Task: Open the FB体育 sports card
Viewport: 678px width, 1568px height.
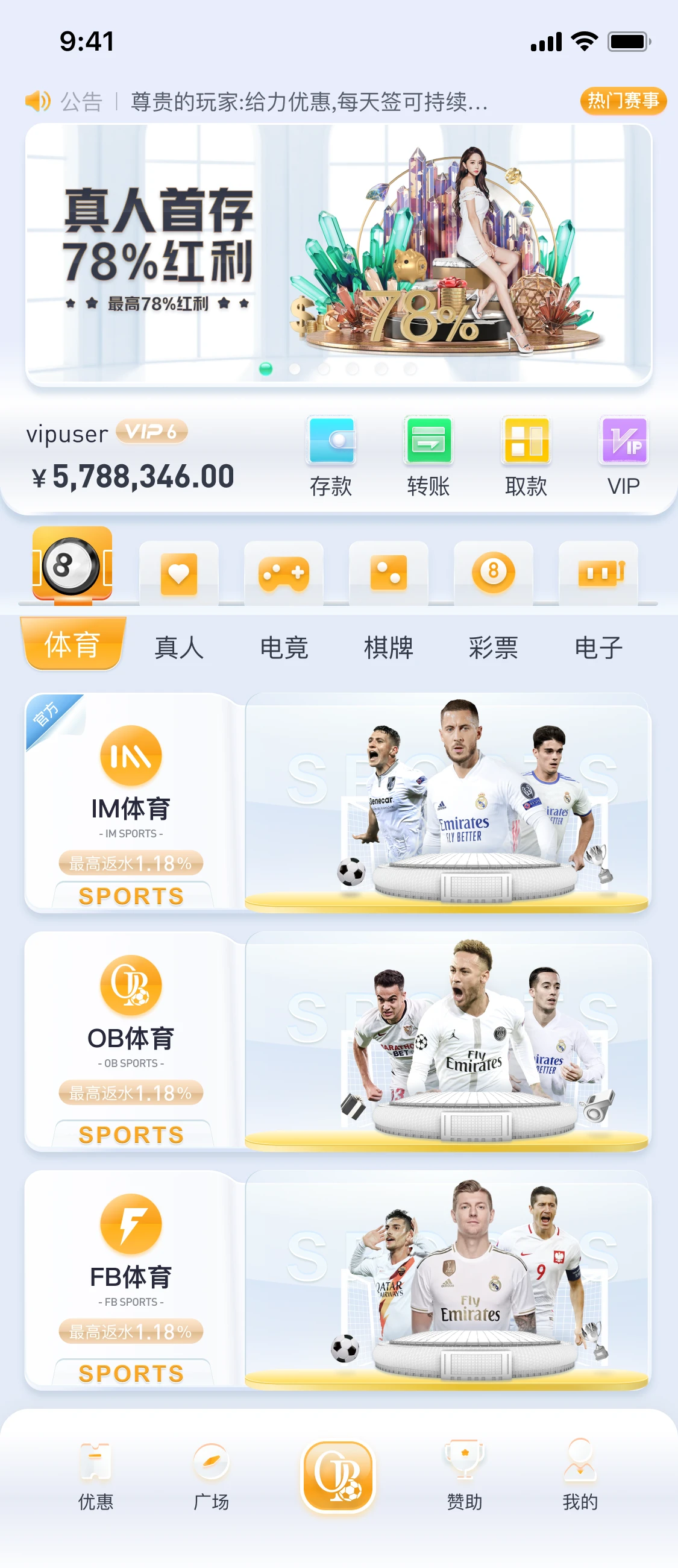Action: 338,1279
